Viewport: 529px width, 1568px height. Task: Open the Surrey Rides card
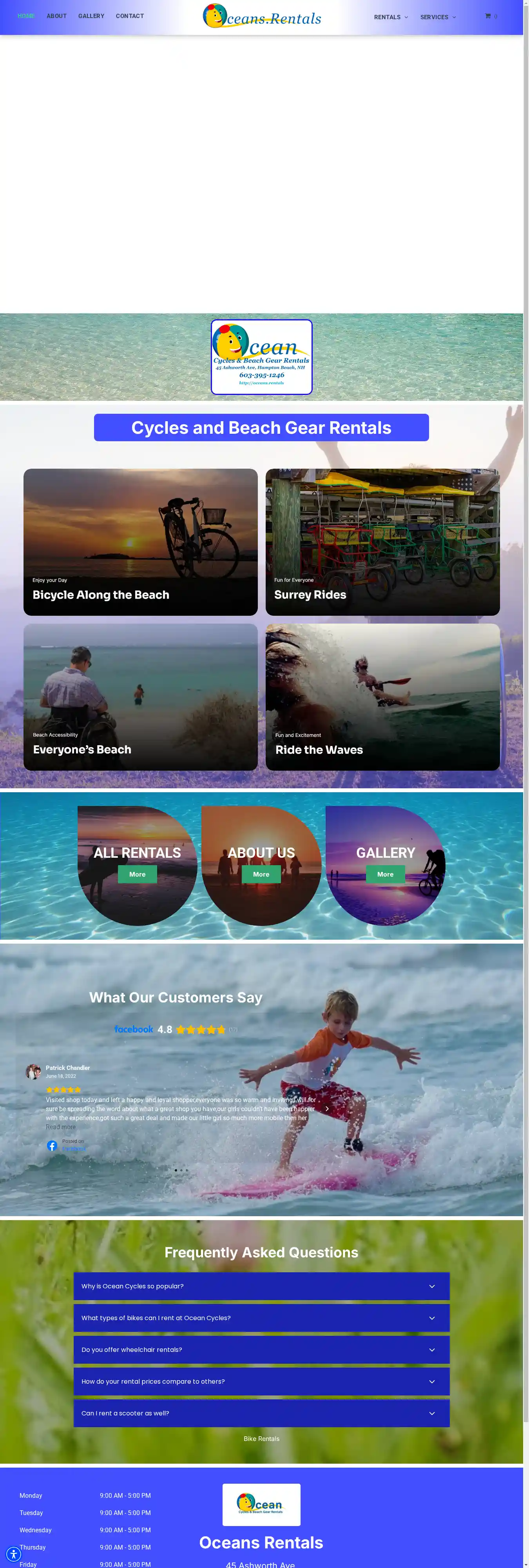pyautogui.click(x=382, y=542)
